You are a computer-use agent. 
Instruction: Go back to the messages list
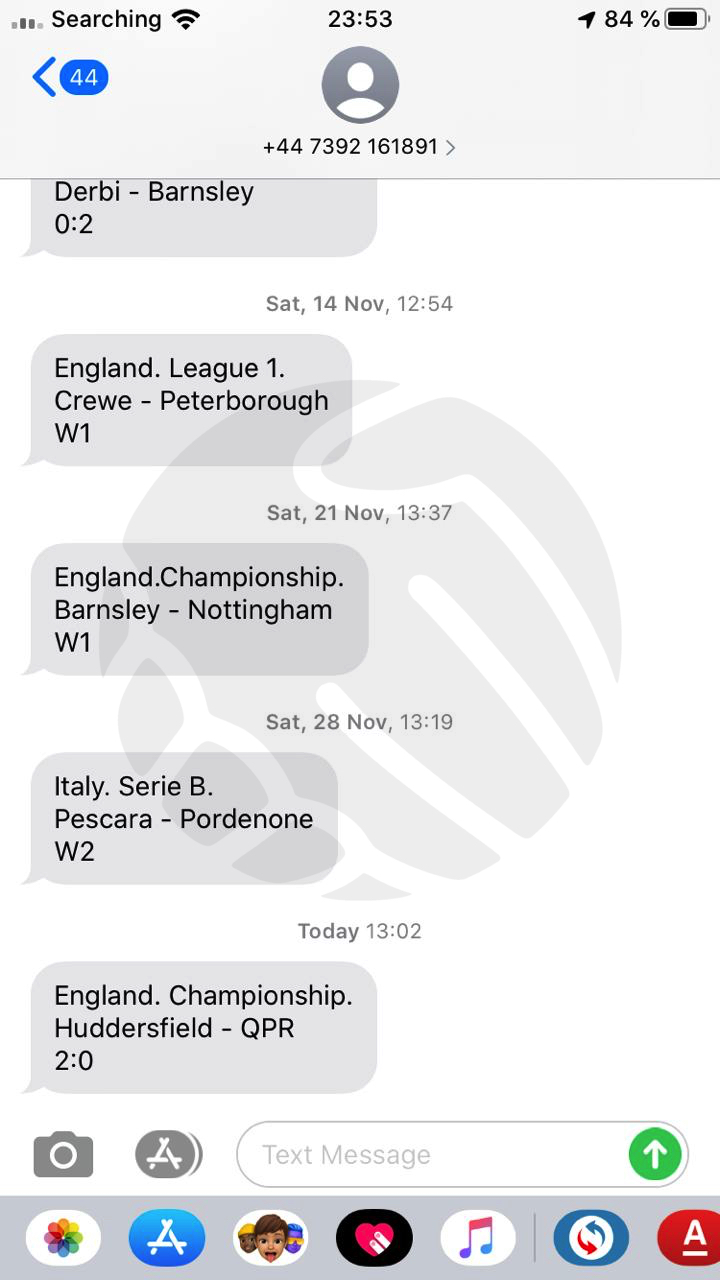click(x=70, y=77)
